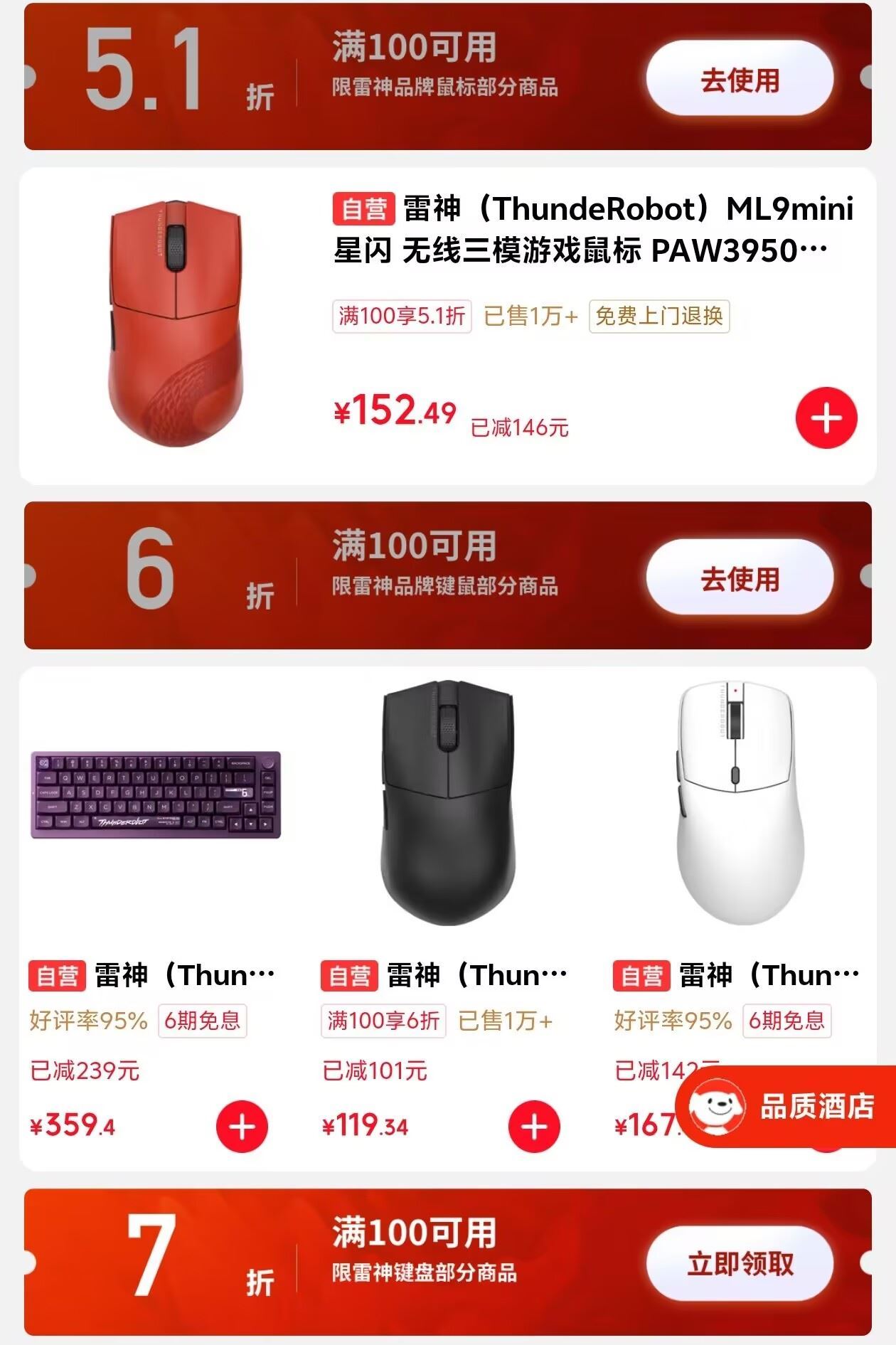Add the ¥152.49 red mouse to cart
Image resolution: width=896 pixels, height=1345 pixels.
[x=826, y=418]
